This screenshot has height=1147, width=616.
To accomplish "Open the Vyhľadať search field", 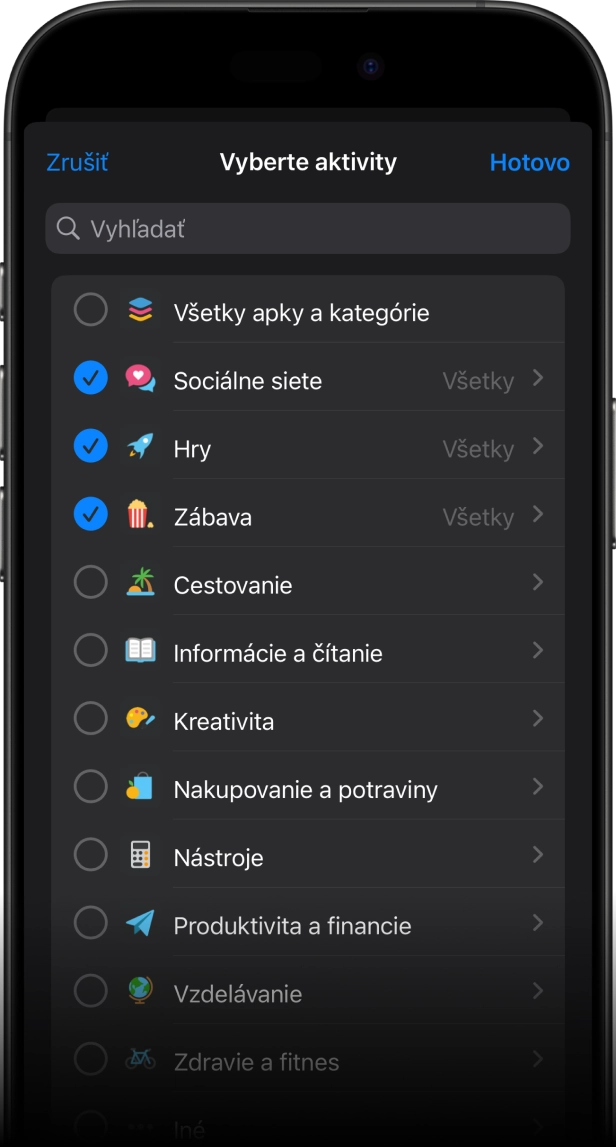I will 308,229.
